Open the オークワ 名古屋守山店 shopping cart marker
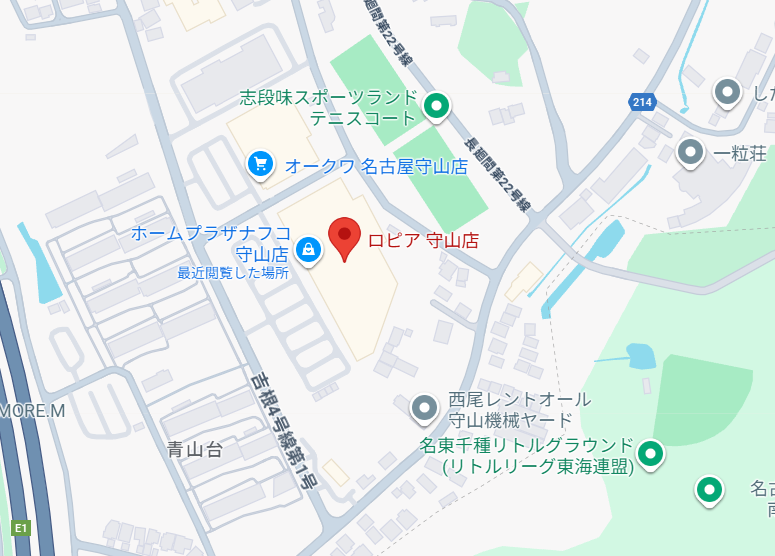The image size is (775, 556). tap(261, 163)
